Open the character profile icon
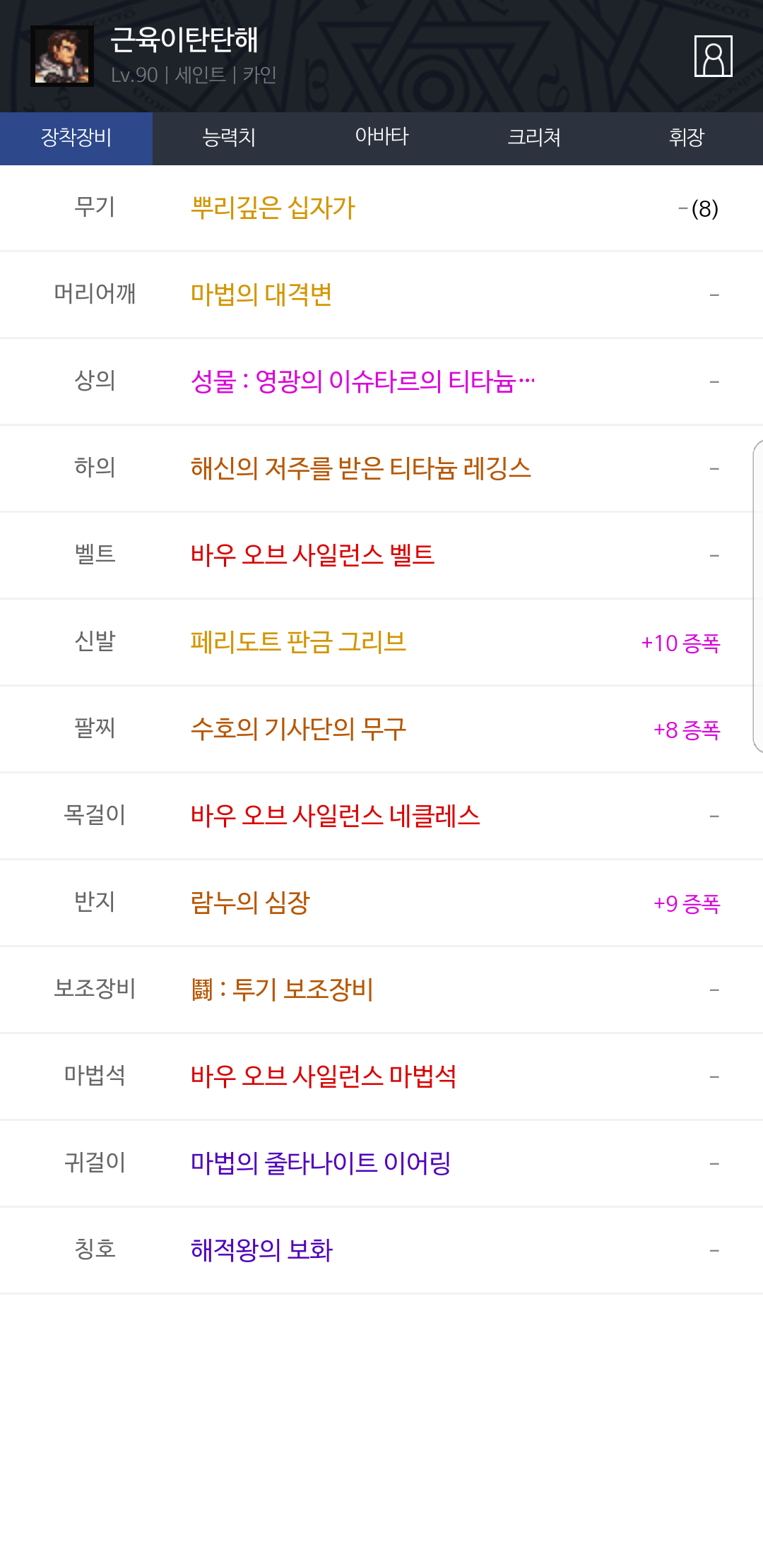763x1568 pixels. point(713,56)
